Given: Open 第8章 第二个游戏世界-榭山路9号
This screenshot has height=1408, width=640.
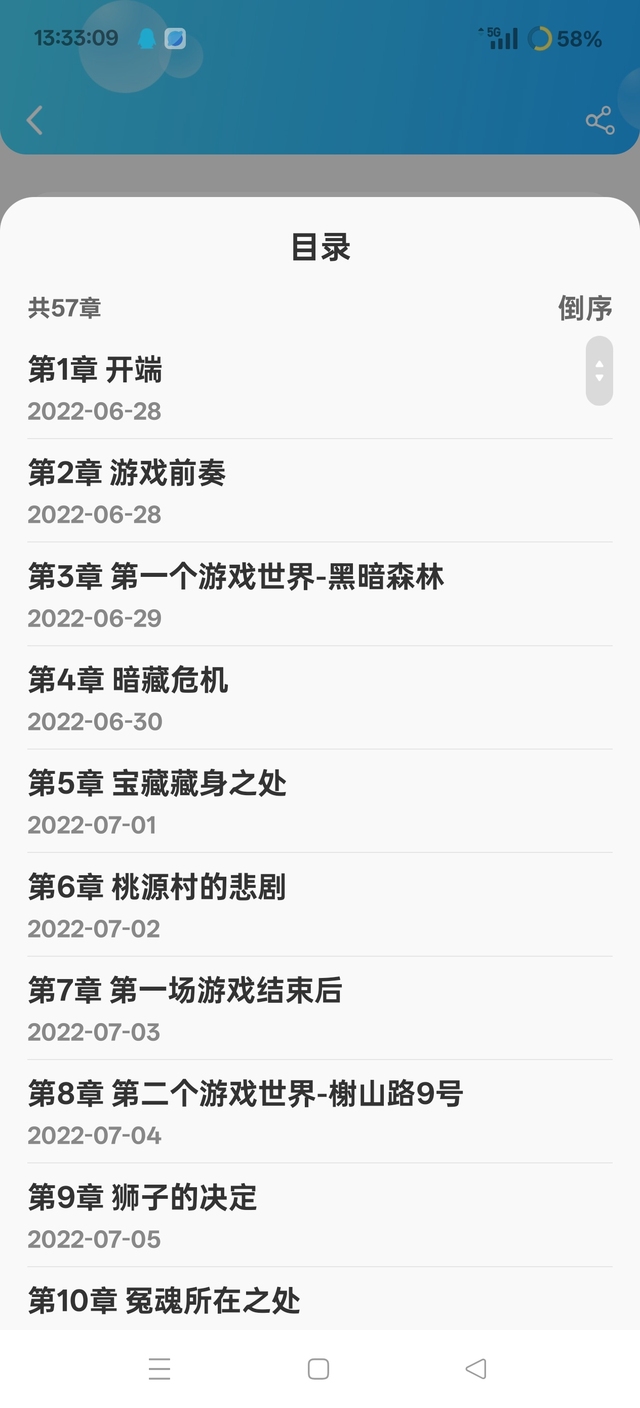Looking at the screenshot, I should pyautogui.click(x=320, y=1112).
